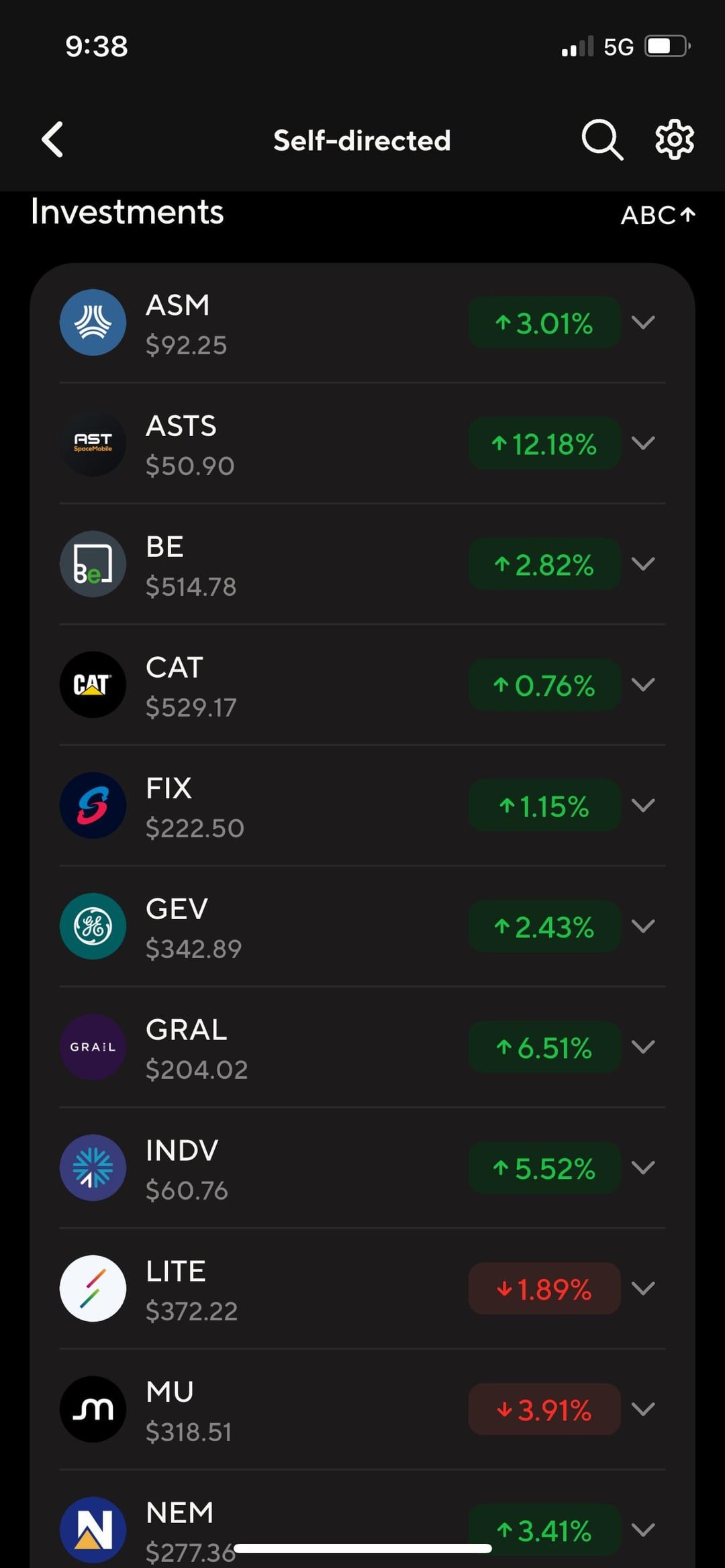Expand the CAT chevron

pyautogui.click(x=643, y=685)
